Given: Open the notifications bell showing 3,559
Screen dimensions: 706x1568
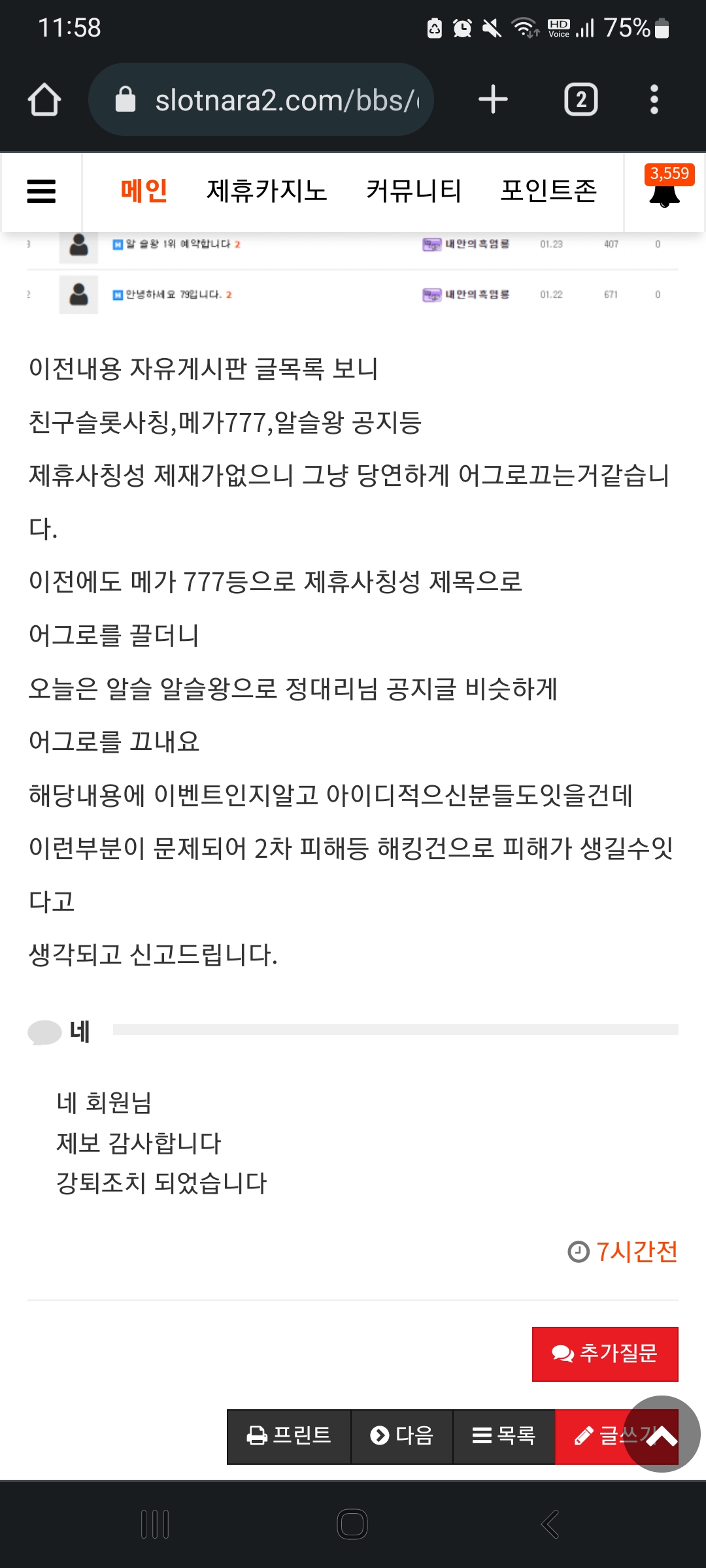Looking at the screenshot, I should (665, 189).
